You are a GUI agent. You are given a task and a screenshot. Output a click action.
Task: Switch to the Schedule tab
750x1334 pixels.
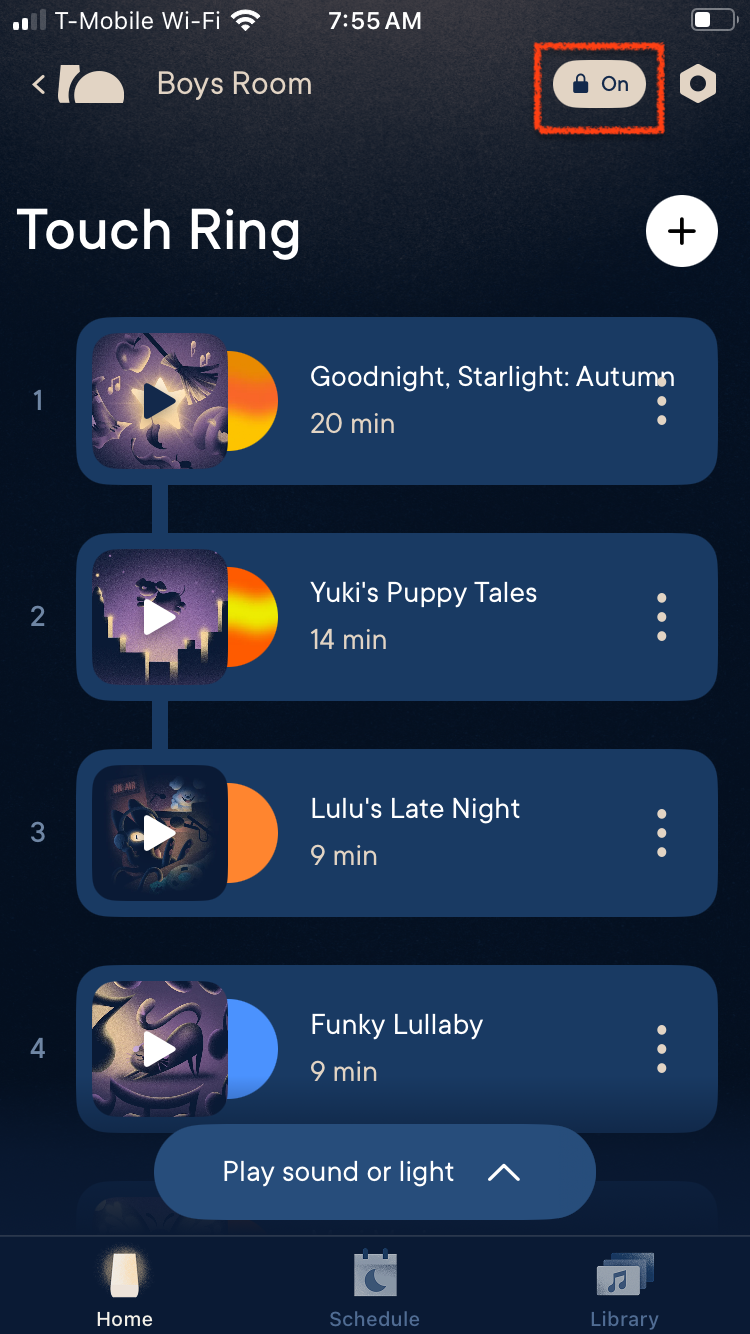point(374,1290)
